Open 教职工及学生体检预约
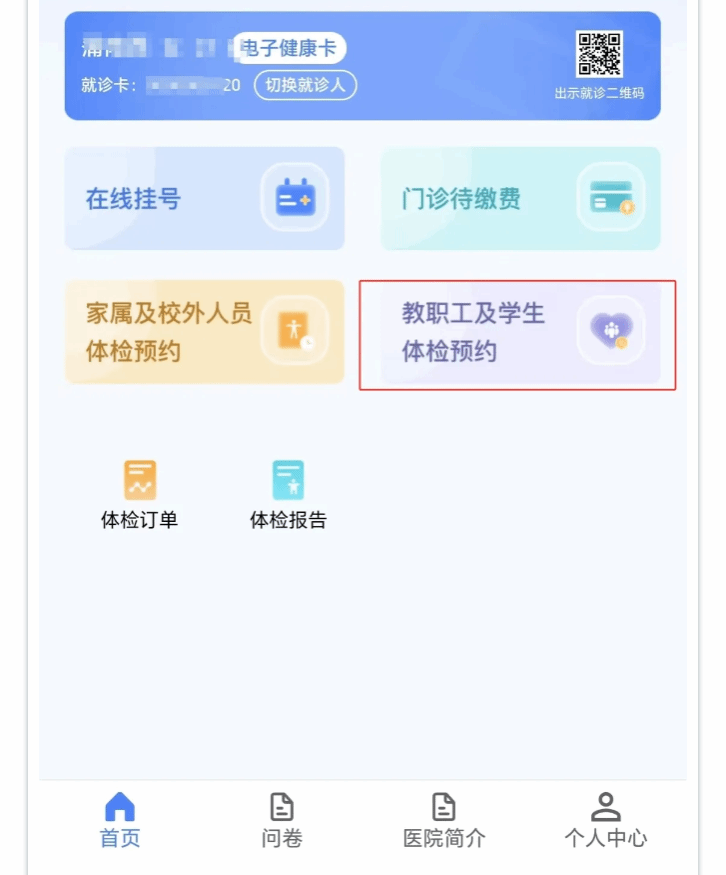This screenshot has width=726, height=875. point(520,332)
